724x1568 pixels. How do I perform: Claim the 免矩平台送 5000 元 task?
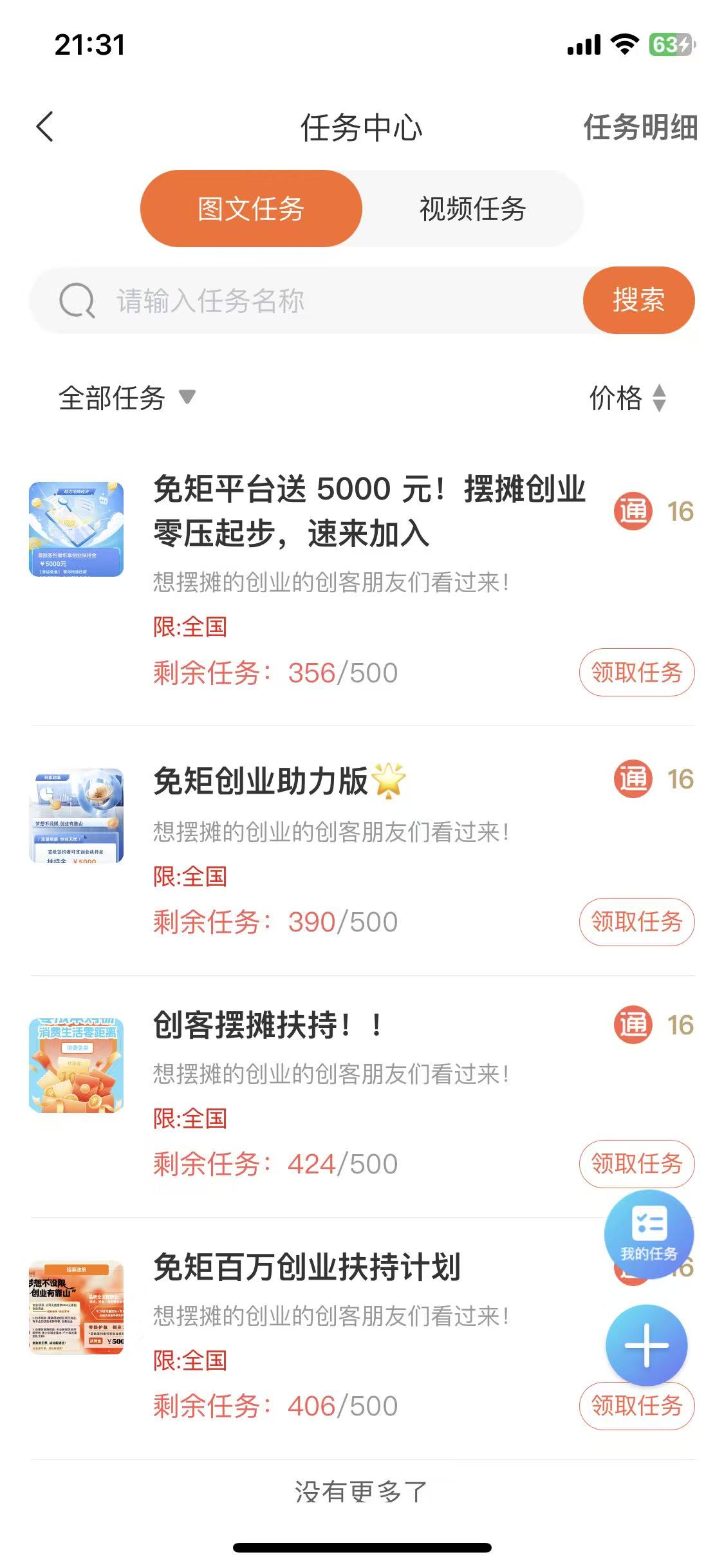coord(636,673)
